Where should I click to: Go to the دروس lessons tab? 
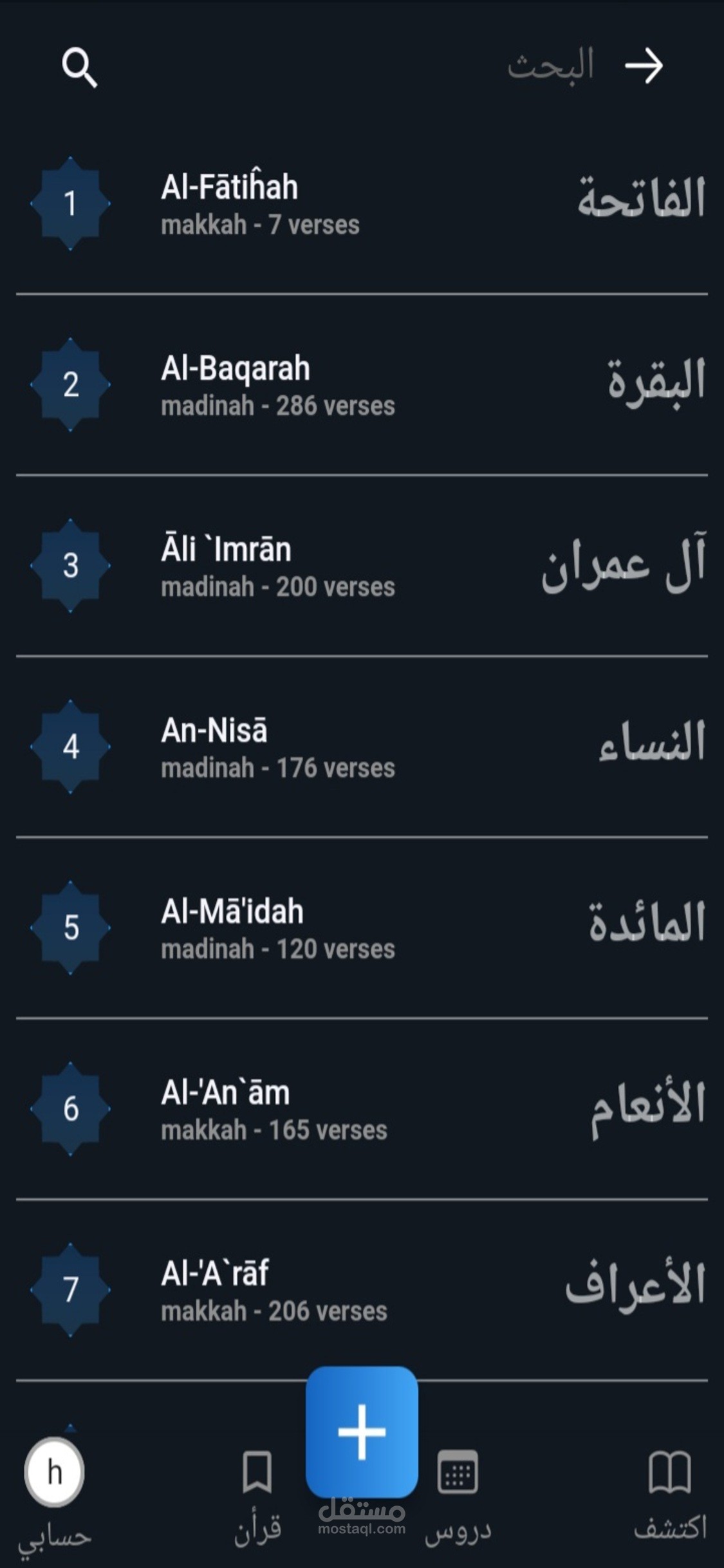[x=458, y=1493]
